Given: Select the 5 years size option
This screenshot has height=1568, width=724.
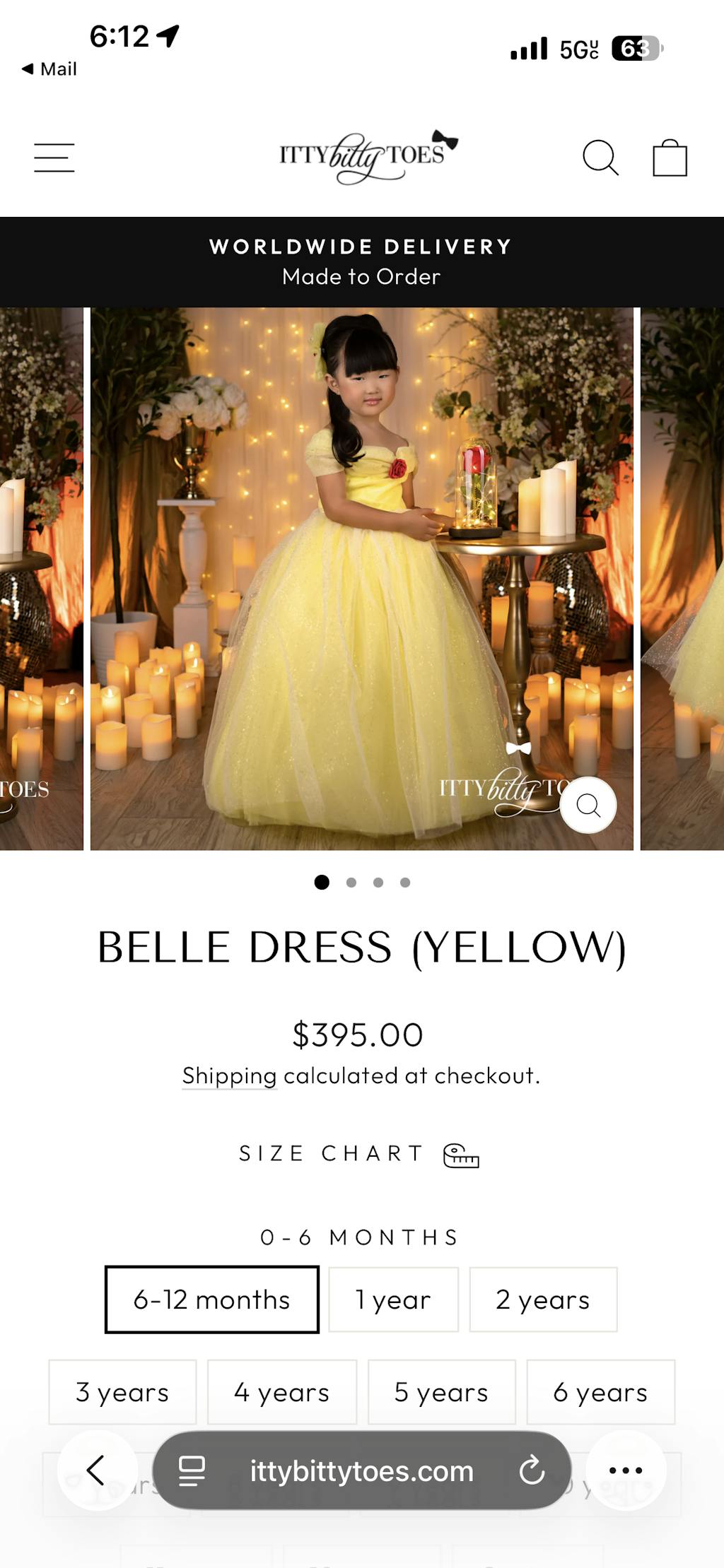Looking at the screenshot, I should tap(441, 1392).
